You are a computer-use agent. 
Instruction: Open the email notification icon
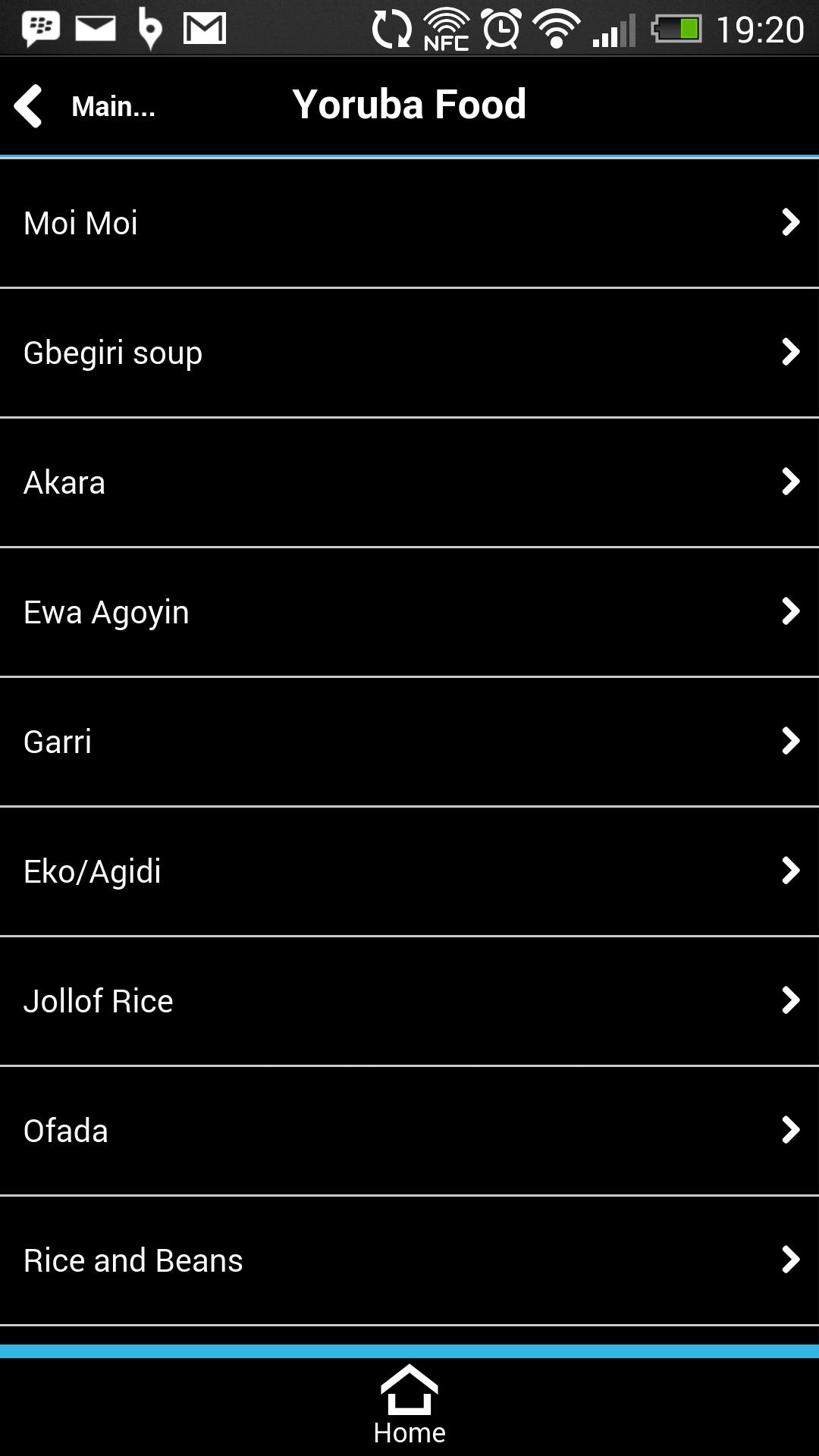(x=95, y=27)
